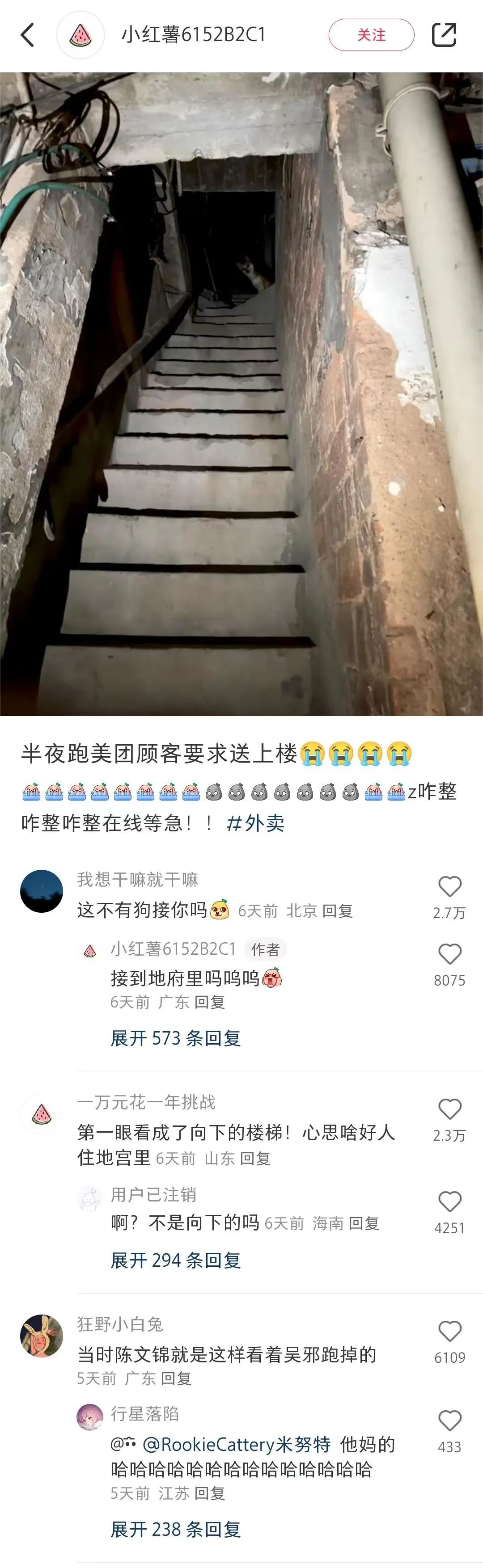Screen dimensions: 483x1568
Task: Expand 238 replies under third comment
Action: 175,1529
